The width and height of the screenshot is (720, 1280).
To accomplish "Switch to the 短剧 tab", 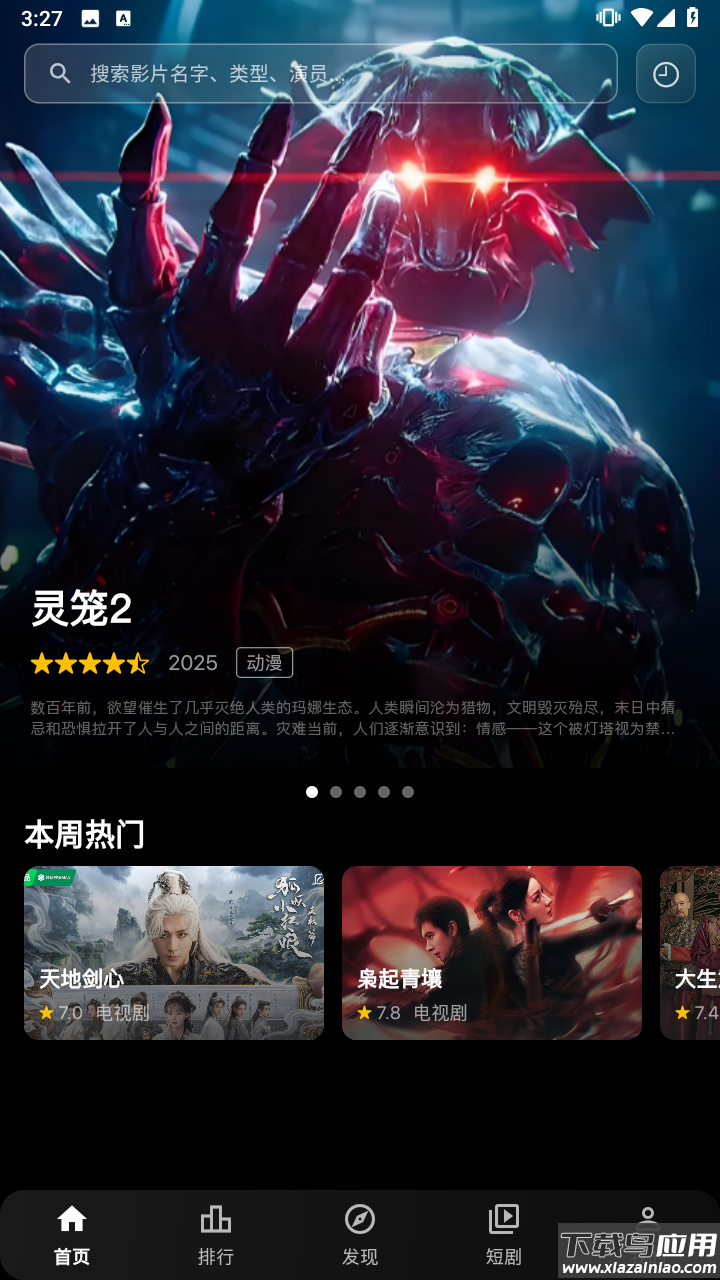I will [x=504, y=1235].
